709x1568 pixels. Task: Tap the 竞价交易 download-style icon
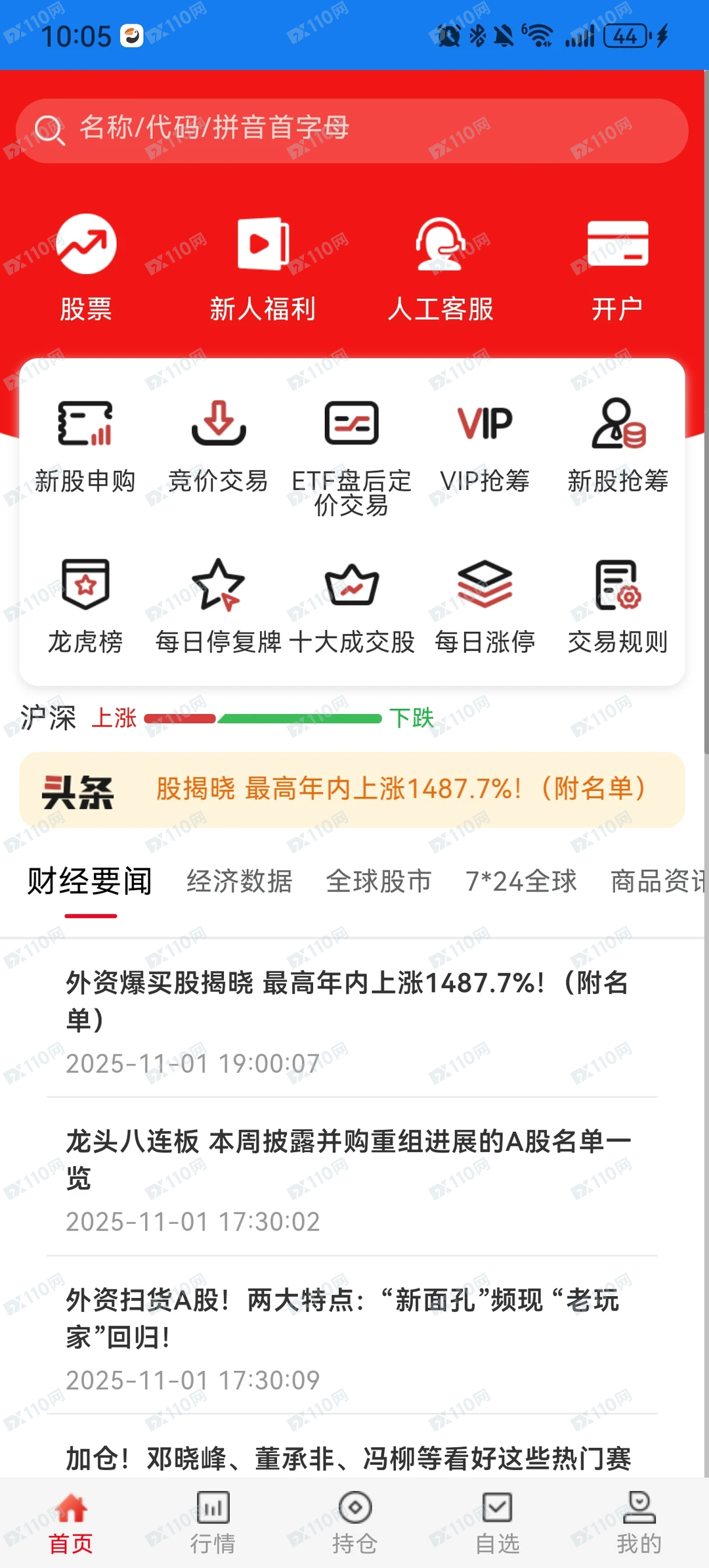click(x=219, y=424)
